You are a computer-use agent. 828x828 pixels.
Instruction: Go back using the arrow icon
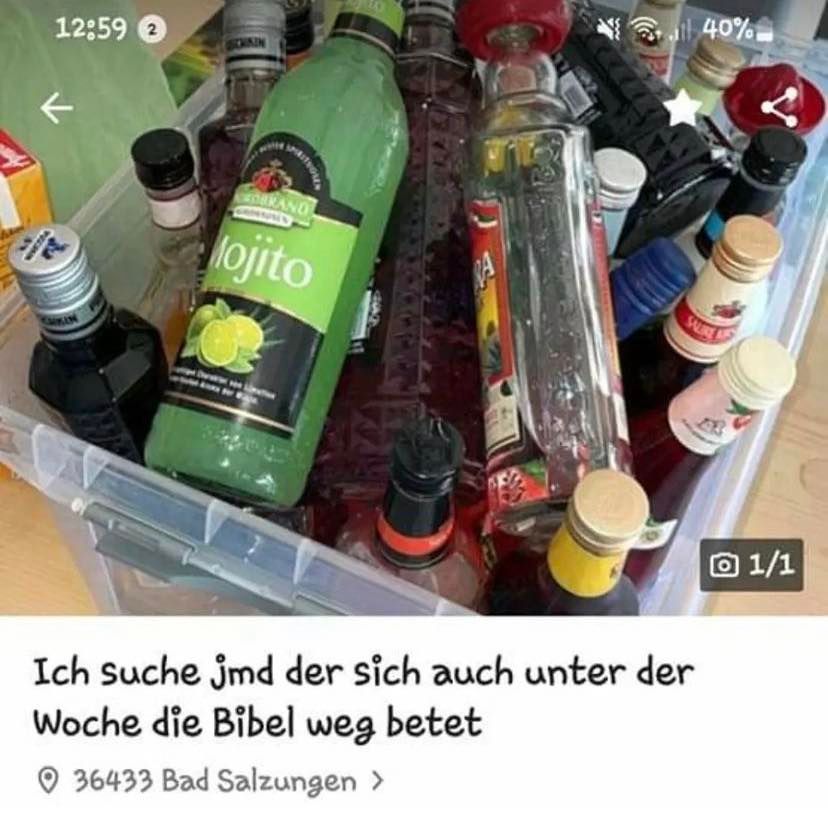(x=57, y=108)
